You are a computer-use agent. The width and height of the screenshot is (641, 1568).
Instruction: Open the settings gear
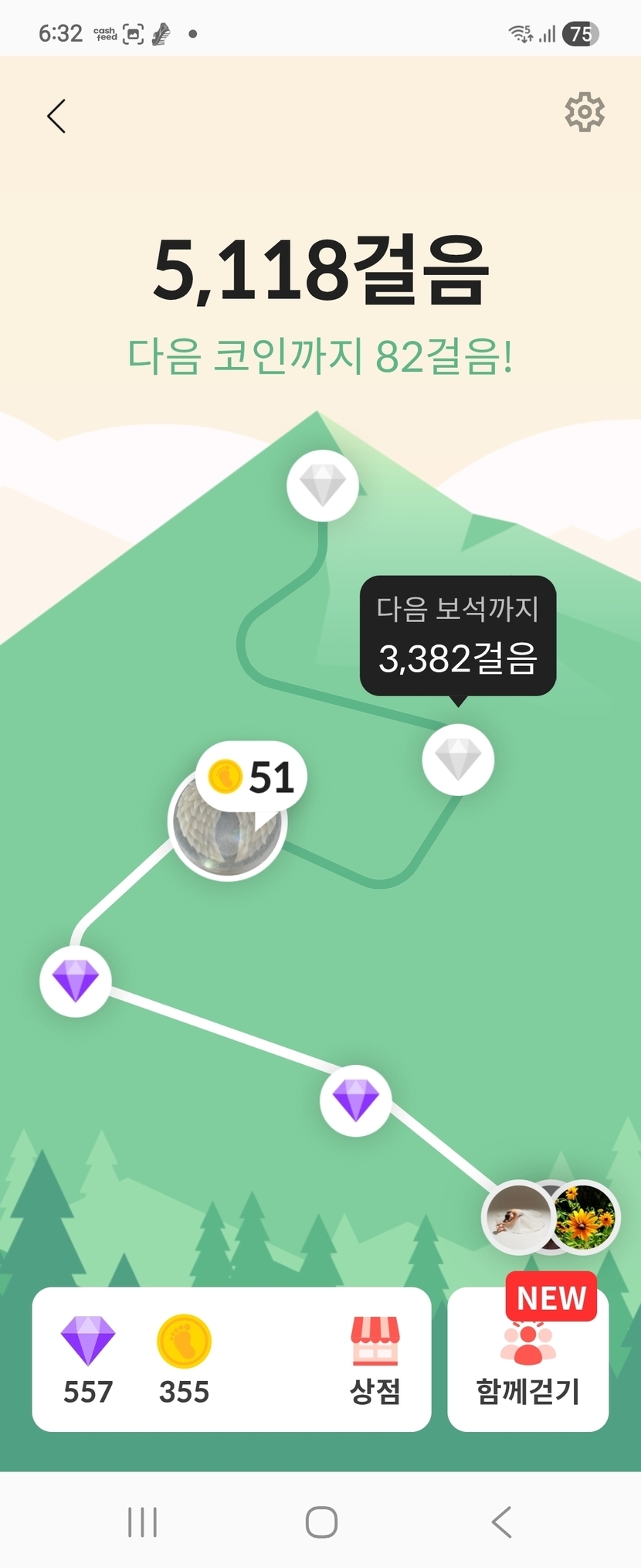pyautogui.click(x=585, y=113)
